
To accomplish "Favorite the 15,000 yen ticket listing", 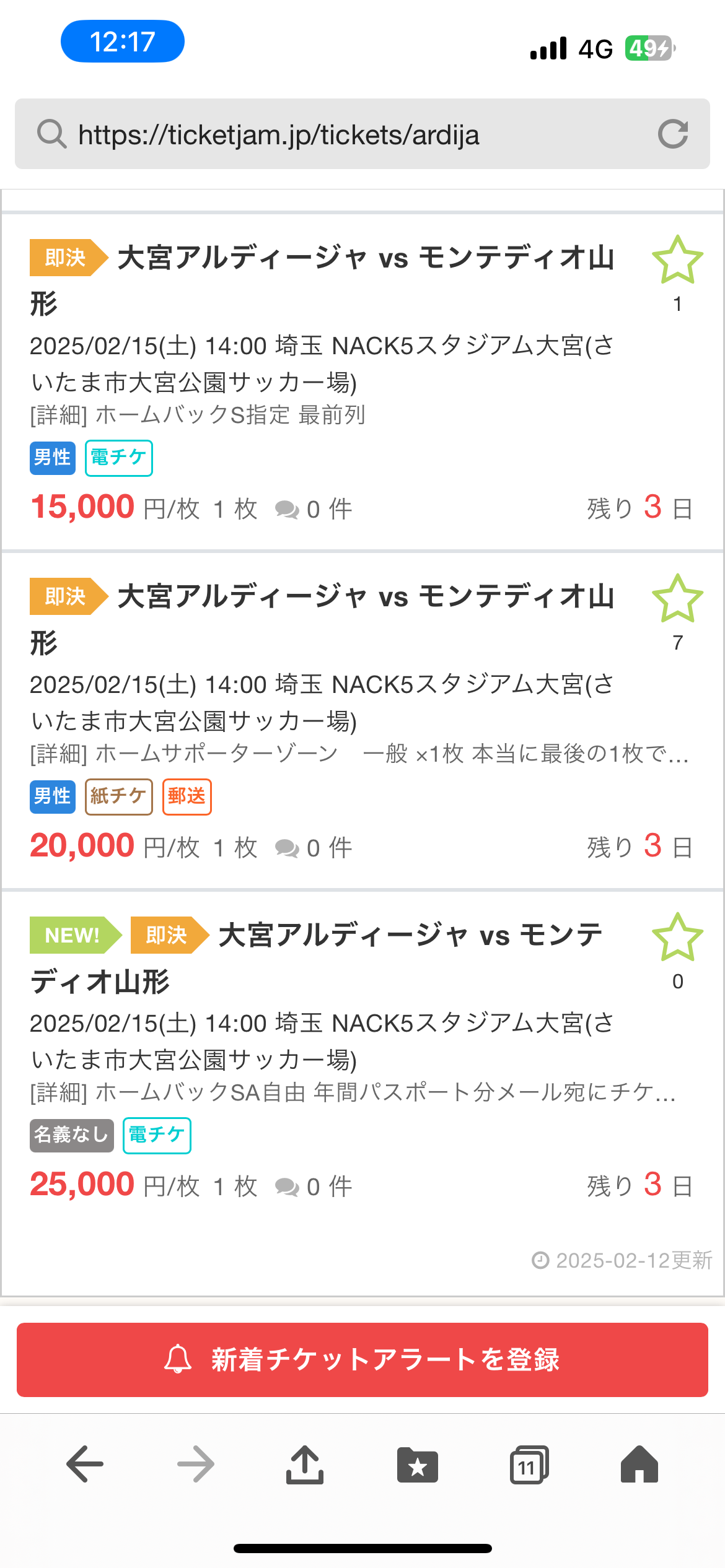I will coord(677,260).
